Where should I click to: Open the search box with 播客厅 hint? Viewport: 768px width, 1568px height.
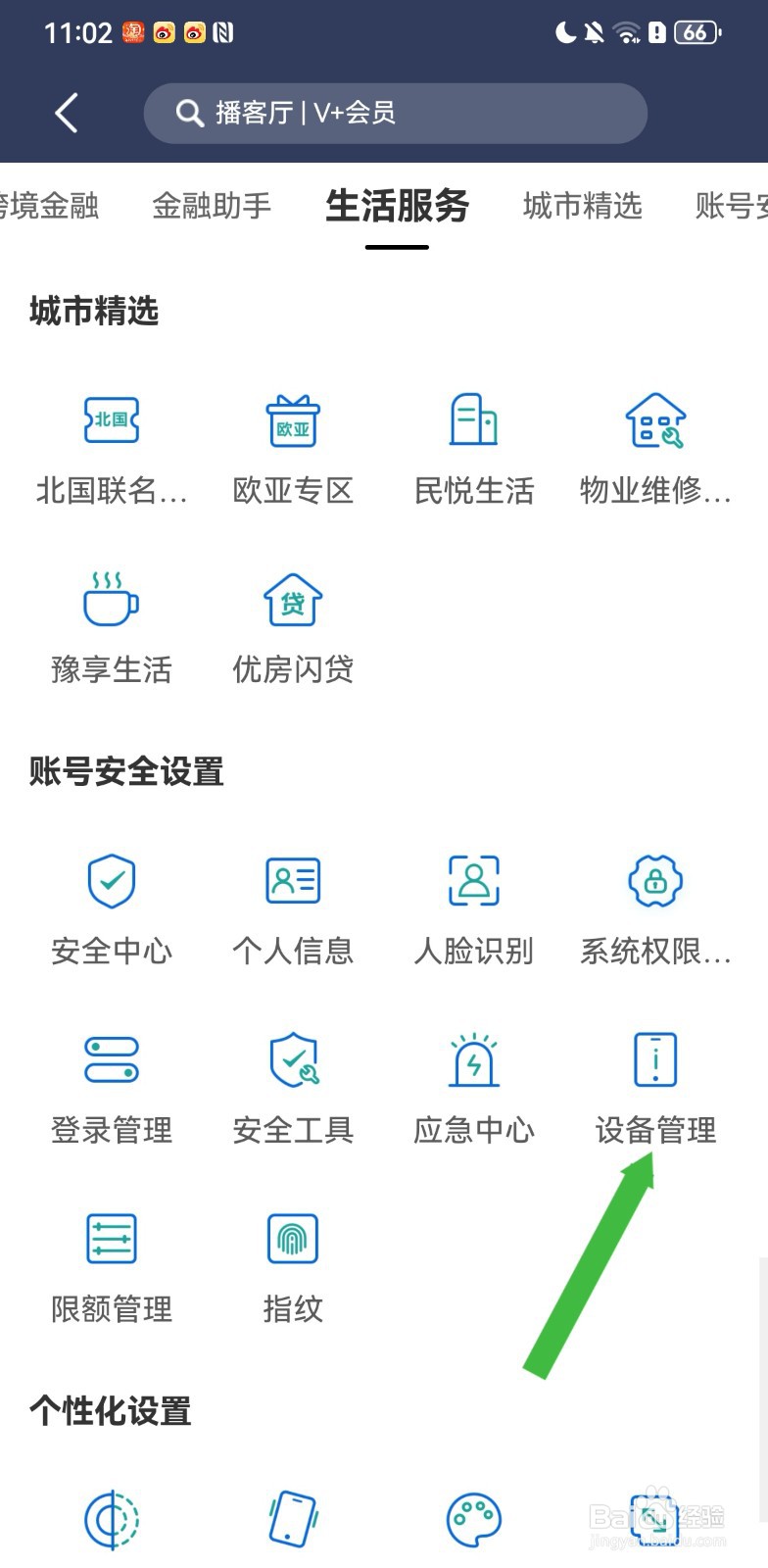point(396,113)
